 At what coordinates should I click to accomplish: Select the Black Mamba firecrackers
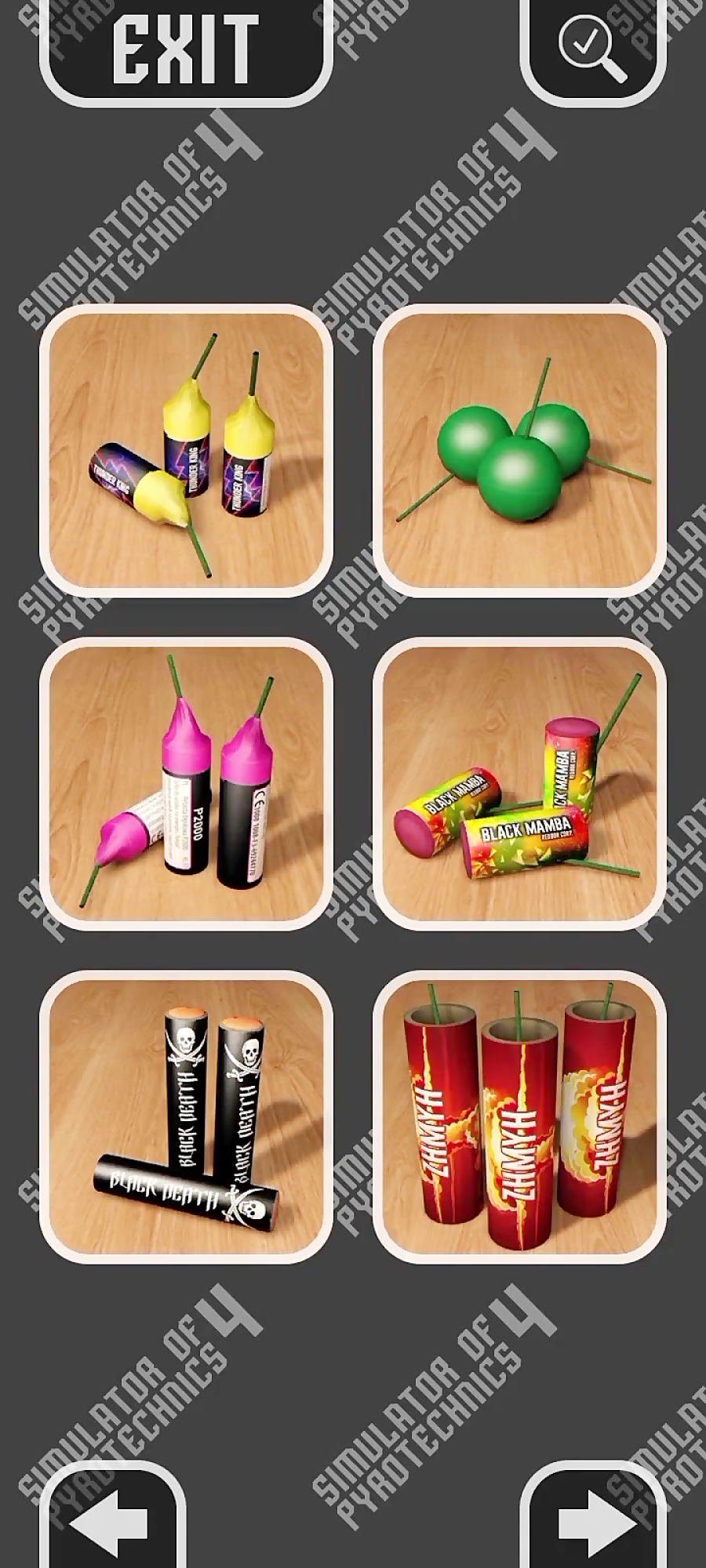pos(519,784)
